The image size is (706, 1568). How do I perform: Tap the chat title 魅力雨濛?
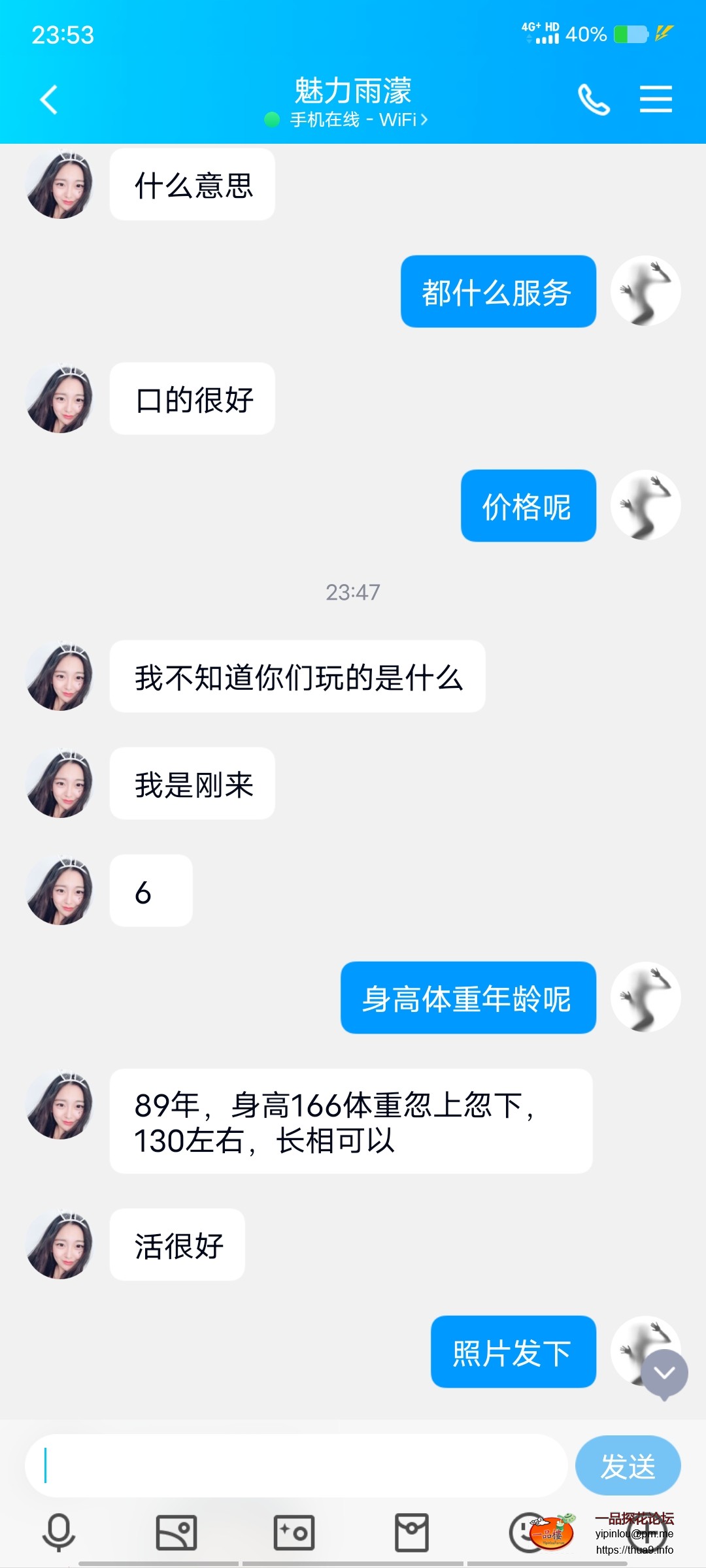[x=352, y=91]
